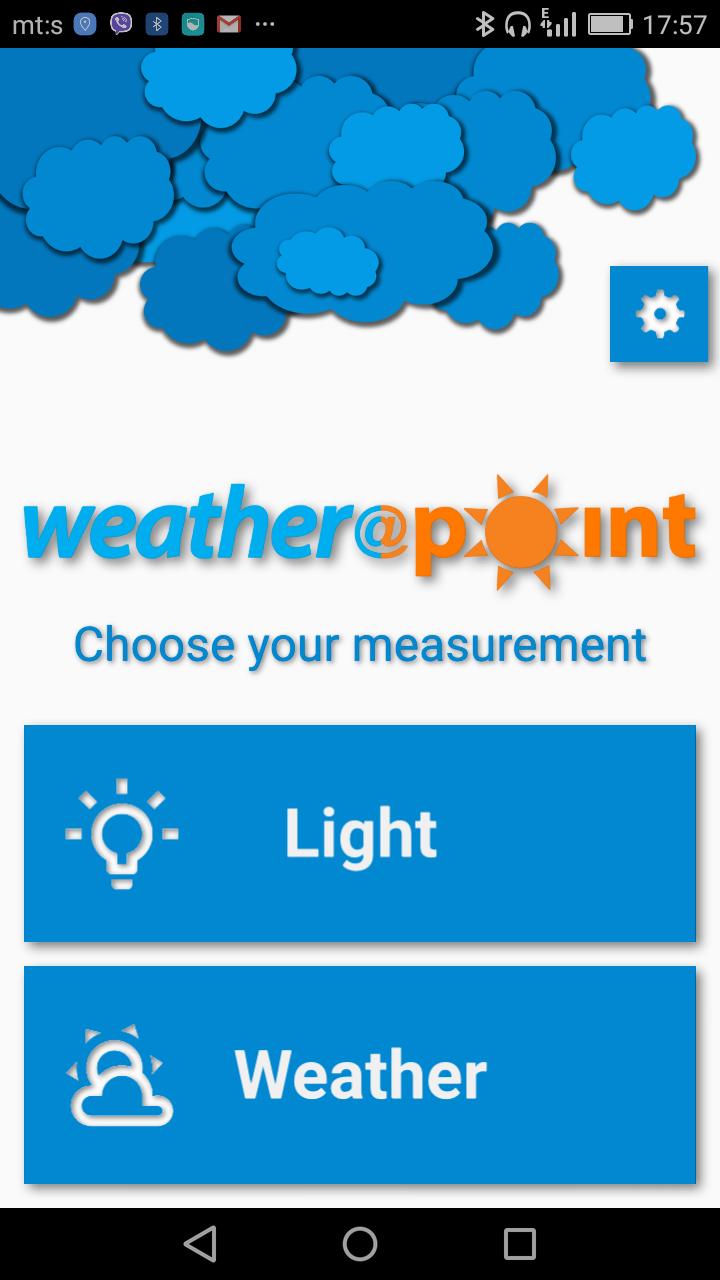Tap the home button in the navigation bar

tap(360, 1244)
